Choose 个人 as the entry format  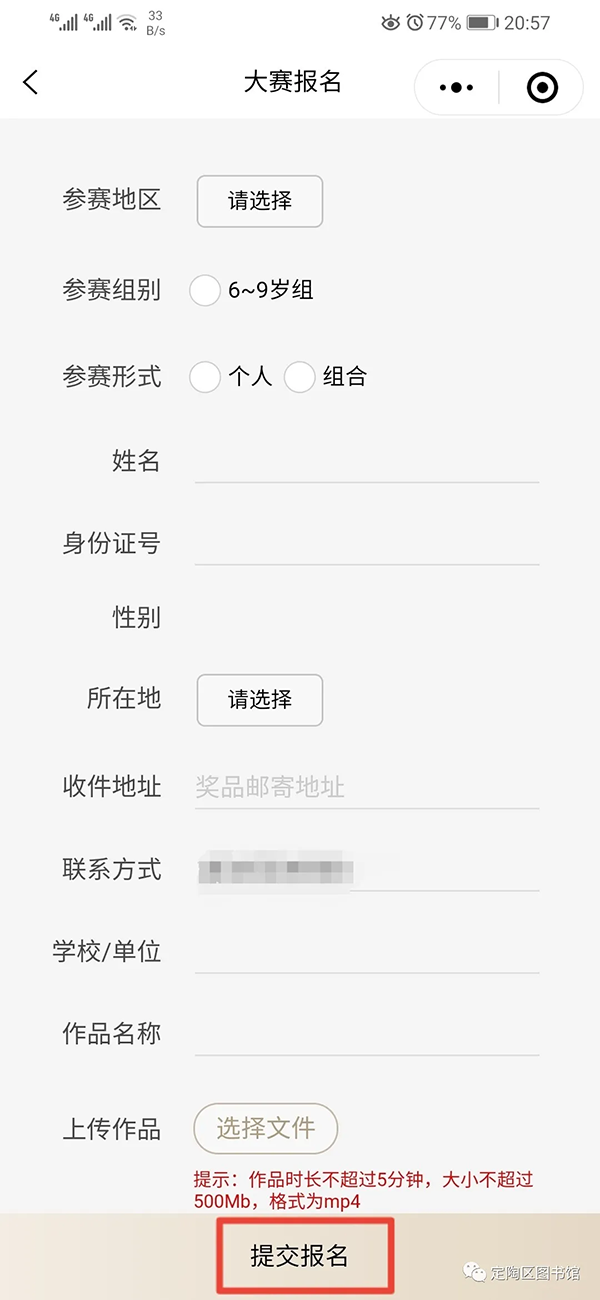click(205, 377)
